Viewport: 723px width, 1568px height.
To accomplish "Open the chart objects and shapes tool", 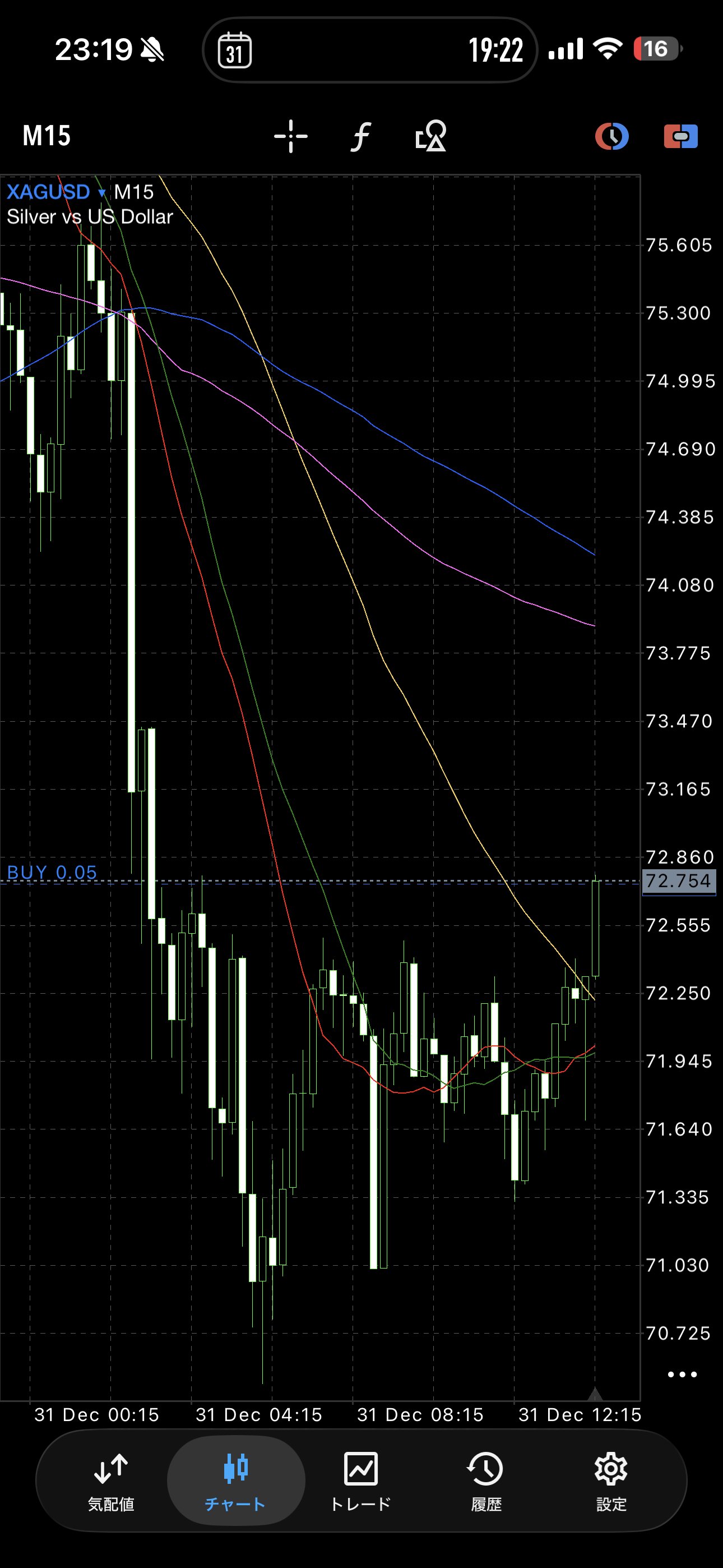I will click(431, 136).
